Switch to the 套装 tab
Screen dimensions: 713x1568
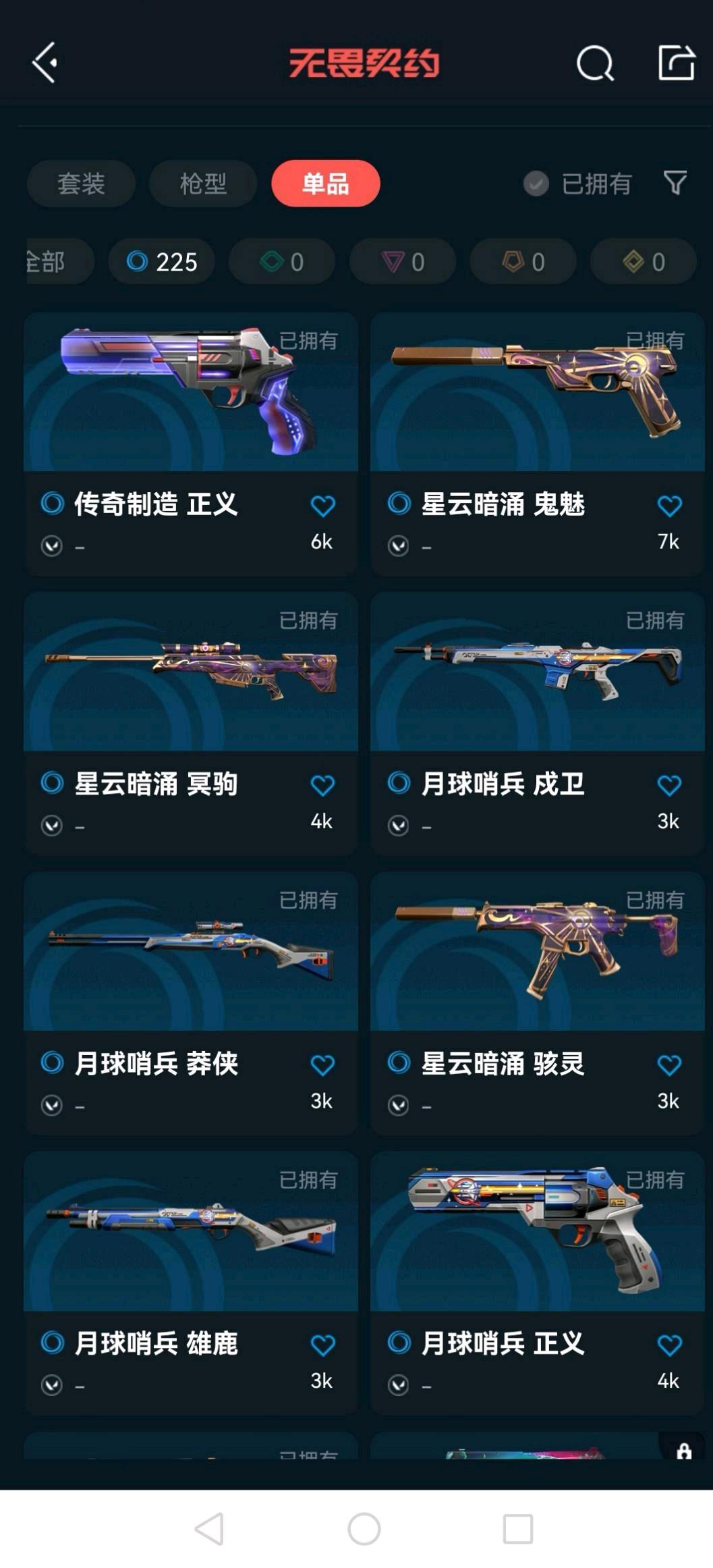[81, 184]
